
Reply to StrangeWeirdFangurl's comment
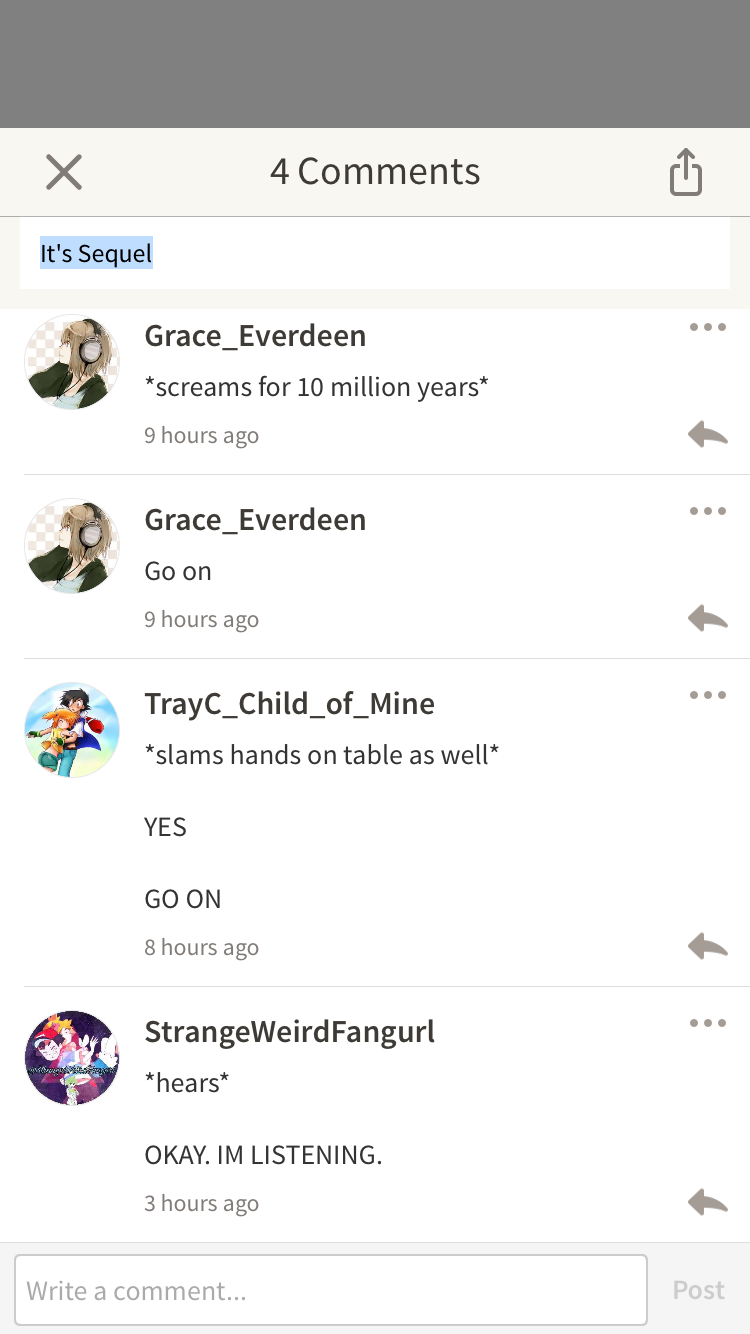pyautogui.click(x=707, y=1202)
